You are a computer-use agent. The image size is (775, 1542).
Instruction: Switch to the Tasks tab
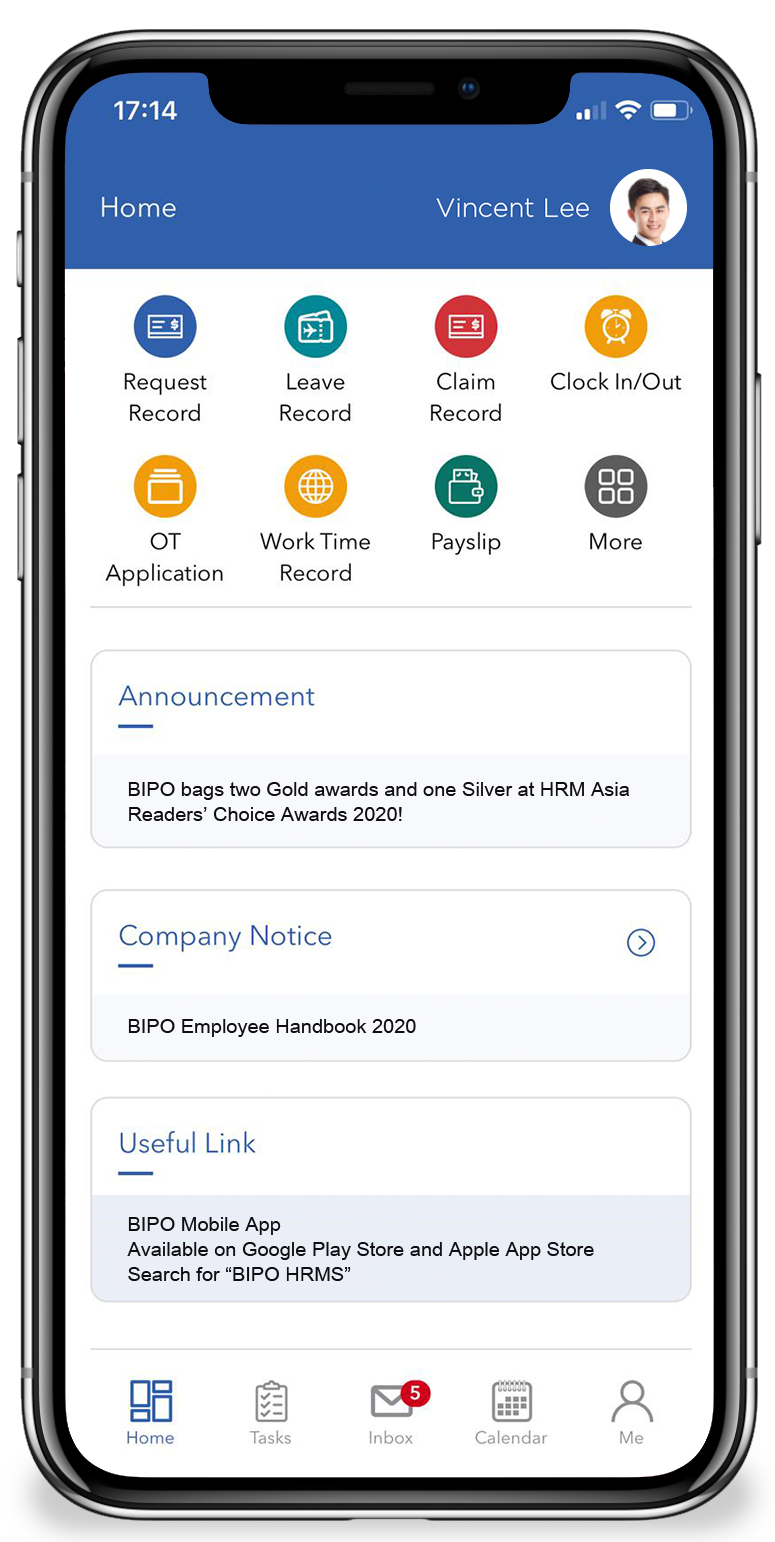[271, 1413]
